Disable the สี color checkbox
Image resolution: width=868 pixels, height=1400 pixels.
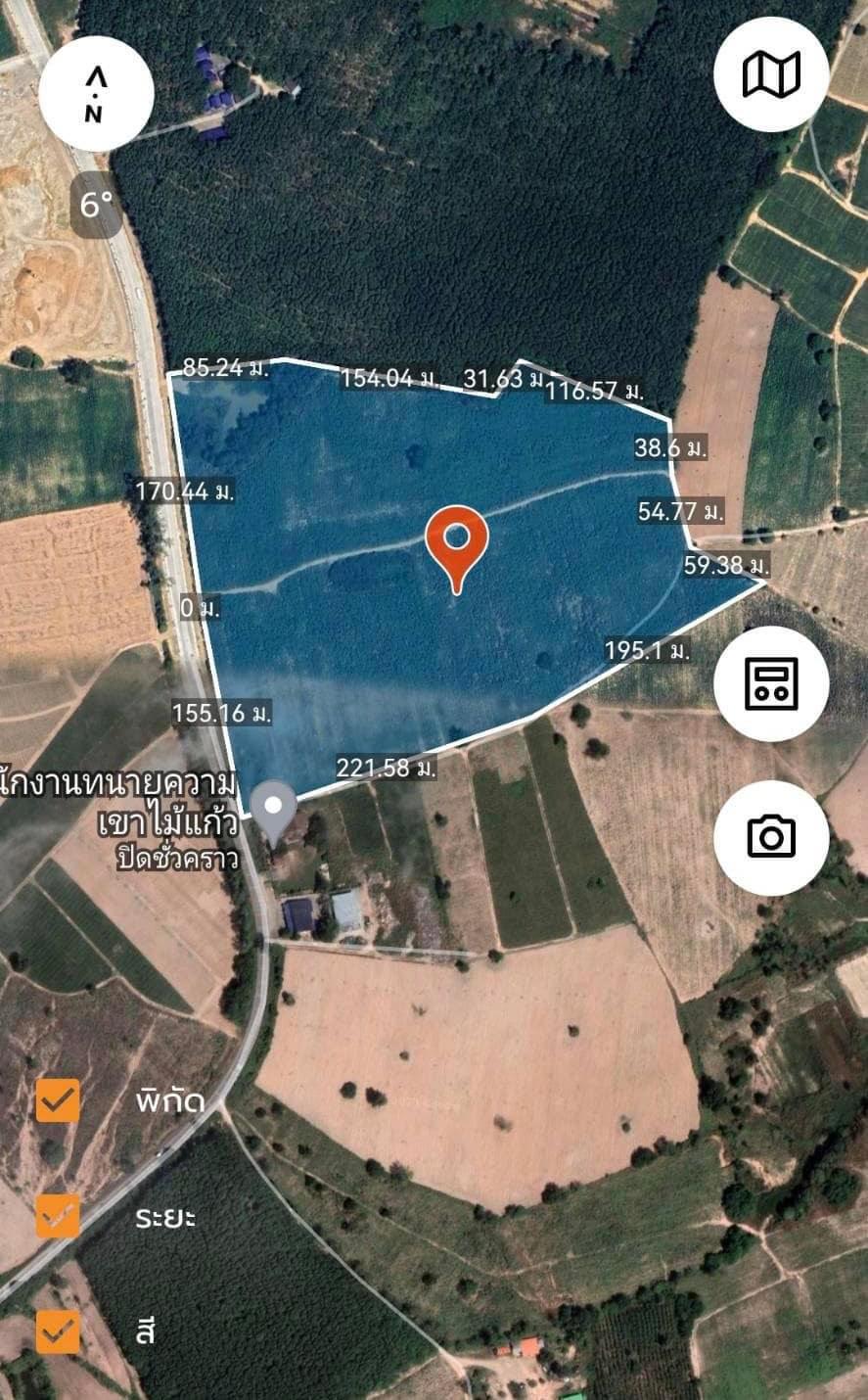pyautogui.click(x=58, y=1331)
